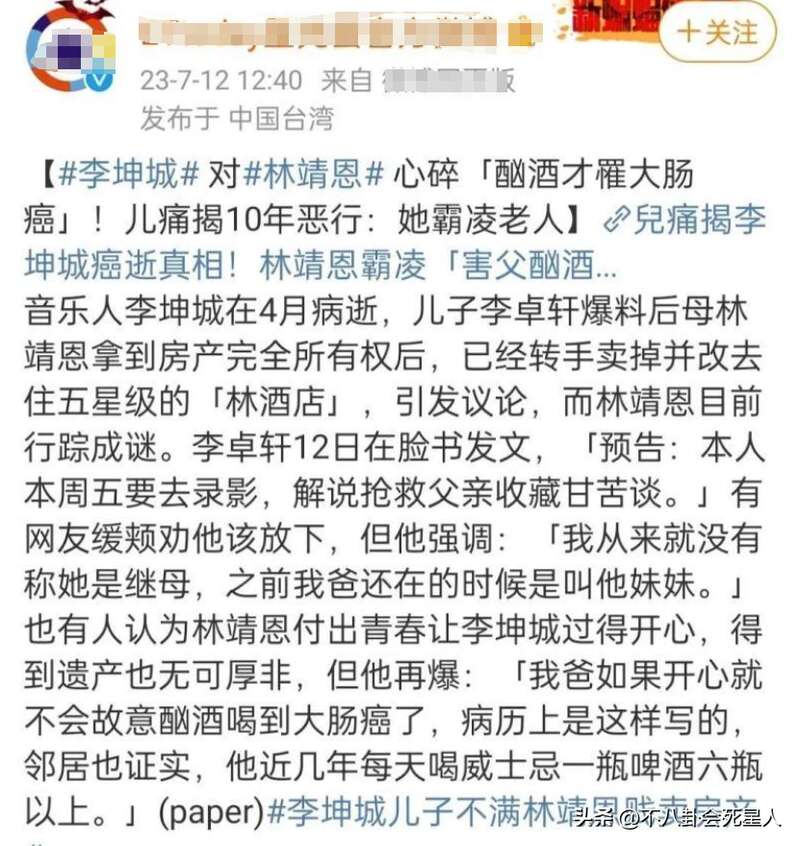The width and height of the screenshot is (800, 846).
Task: Open the poster's profile avatar
Action: [68, 50]
